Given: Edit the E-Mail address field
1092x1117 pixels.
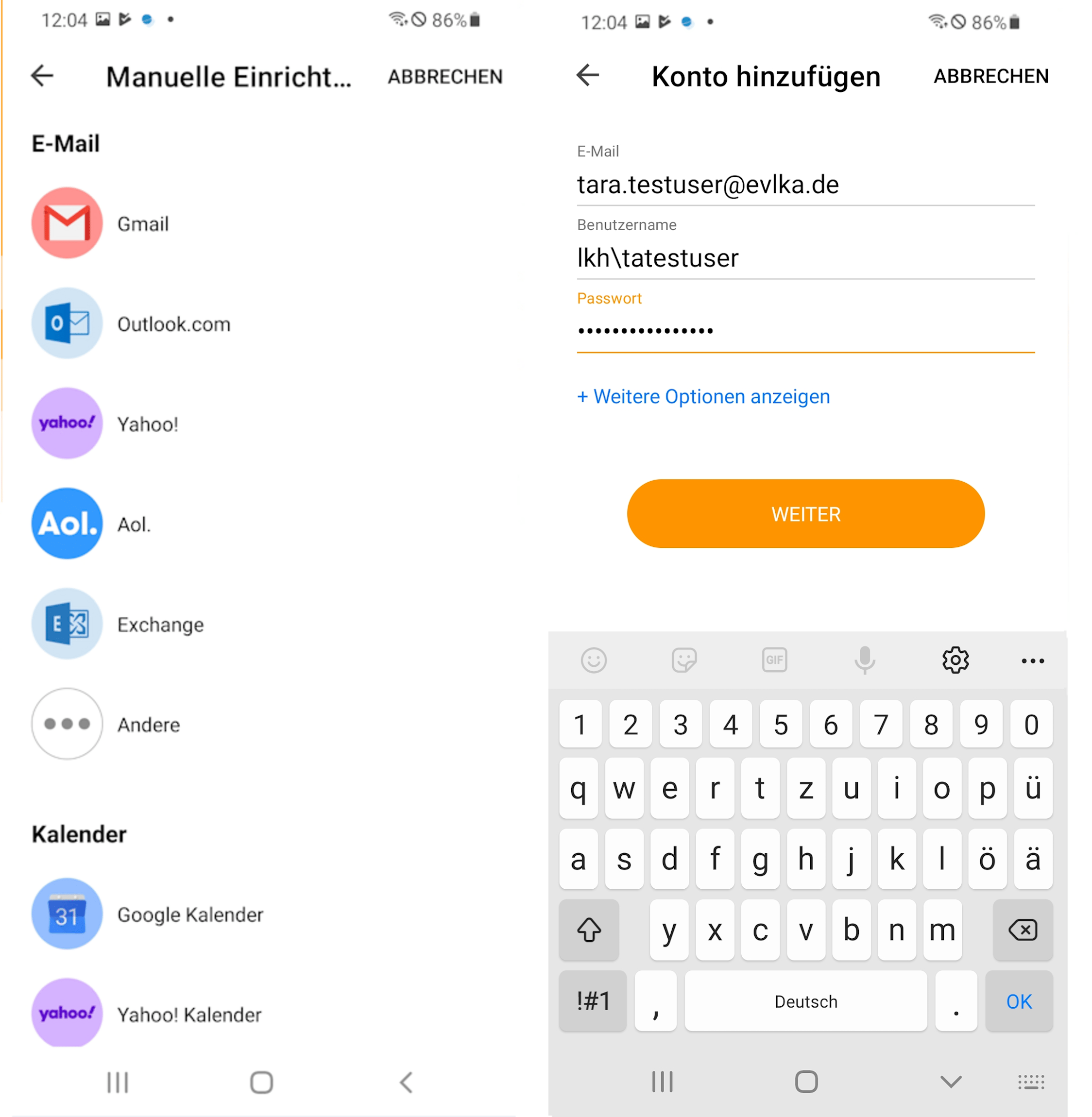Looking at the screenshot, I should 804,185.
